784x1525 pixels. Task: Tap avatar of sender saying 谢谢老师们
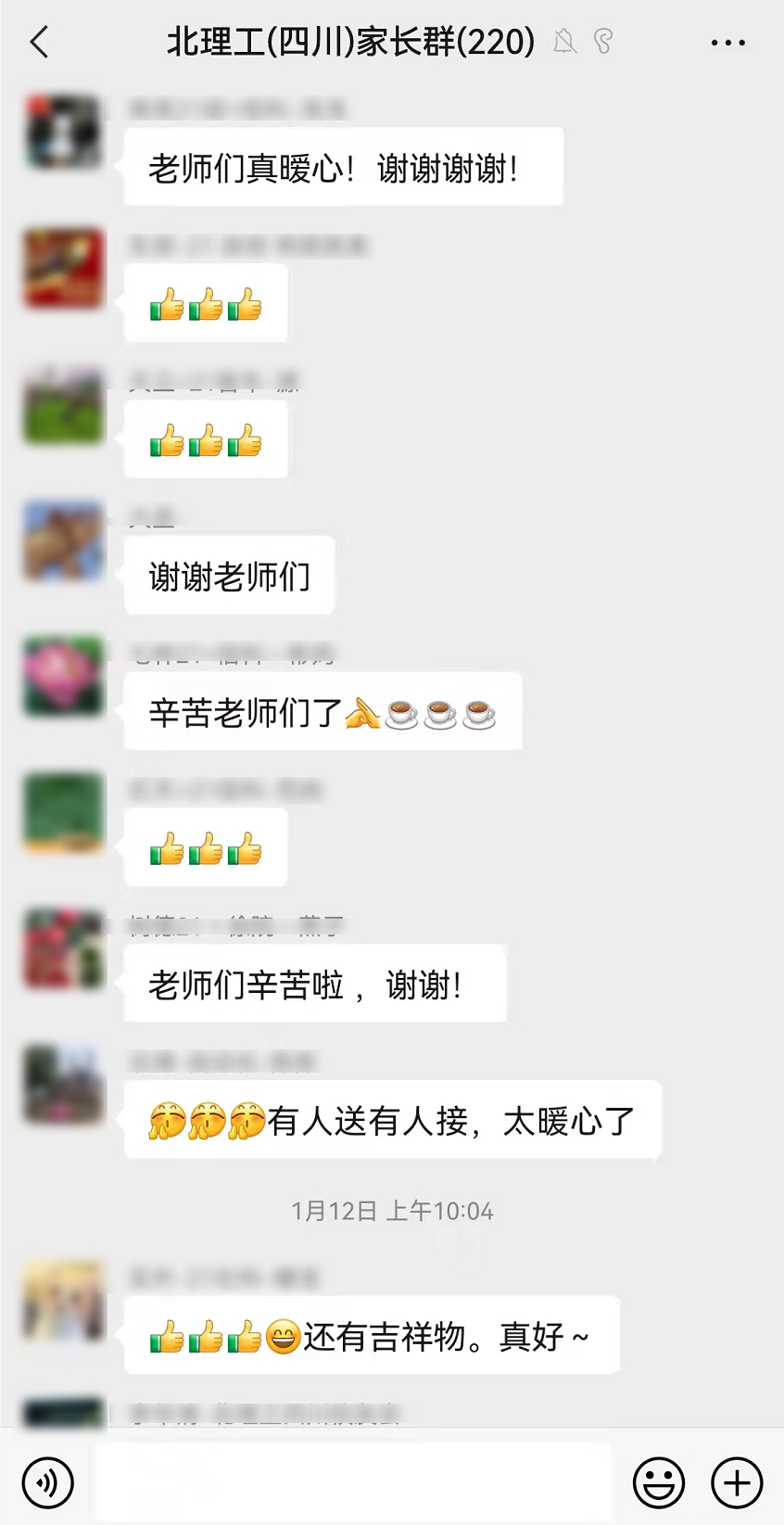tap(63, 541)
